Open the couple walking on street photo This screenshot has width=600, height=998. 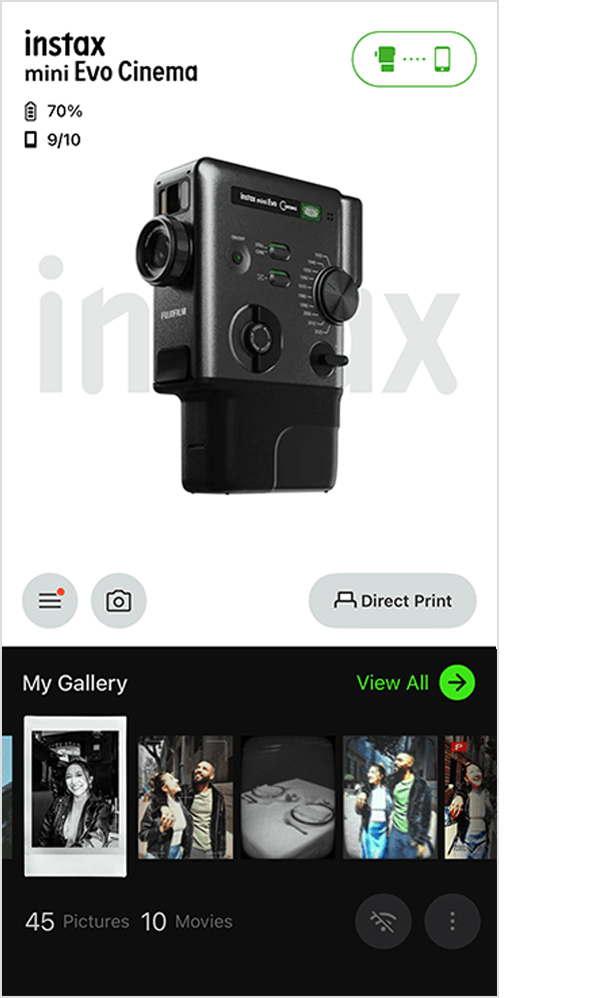[390, 797]
